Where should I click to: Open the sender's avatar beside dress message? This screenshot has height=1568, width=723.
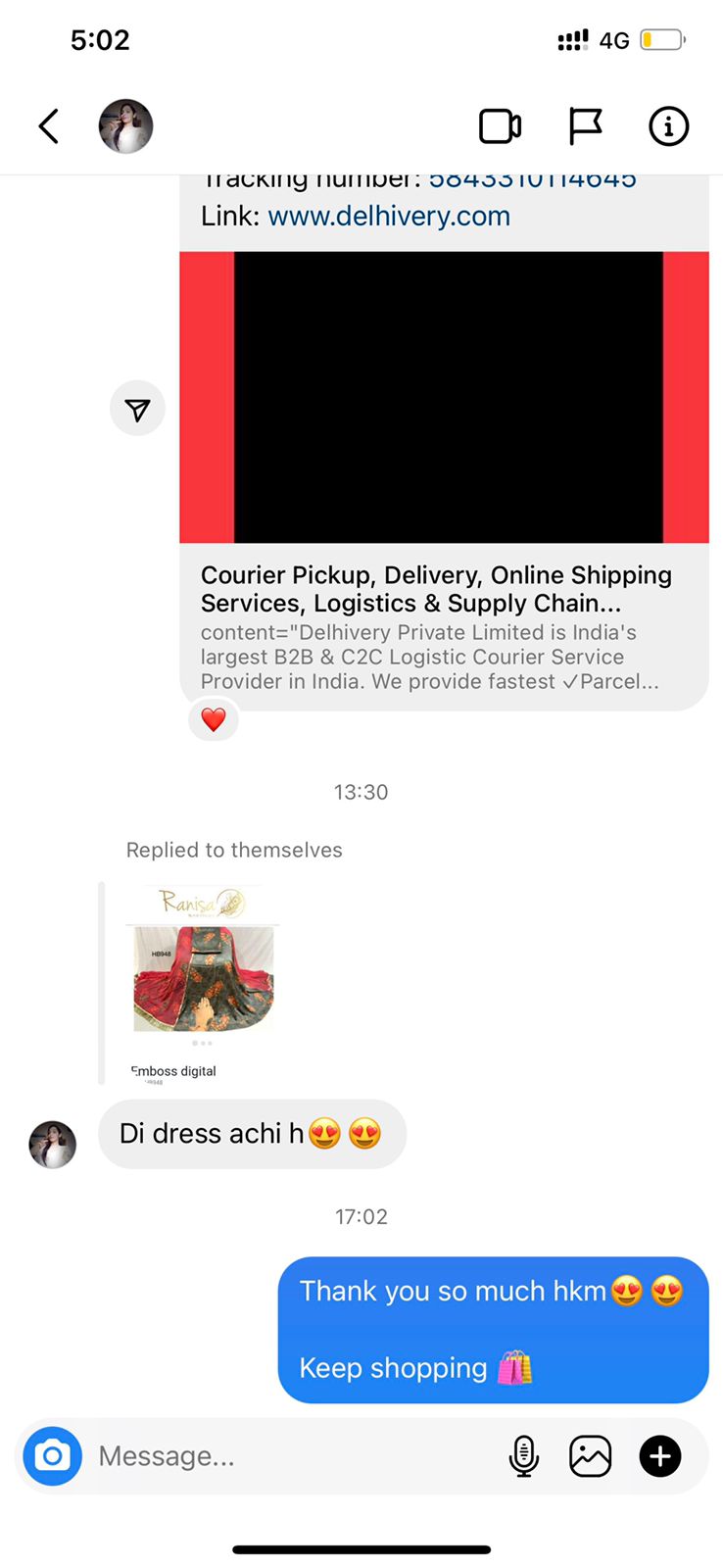(x=53, y=1145)
